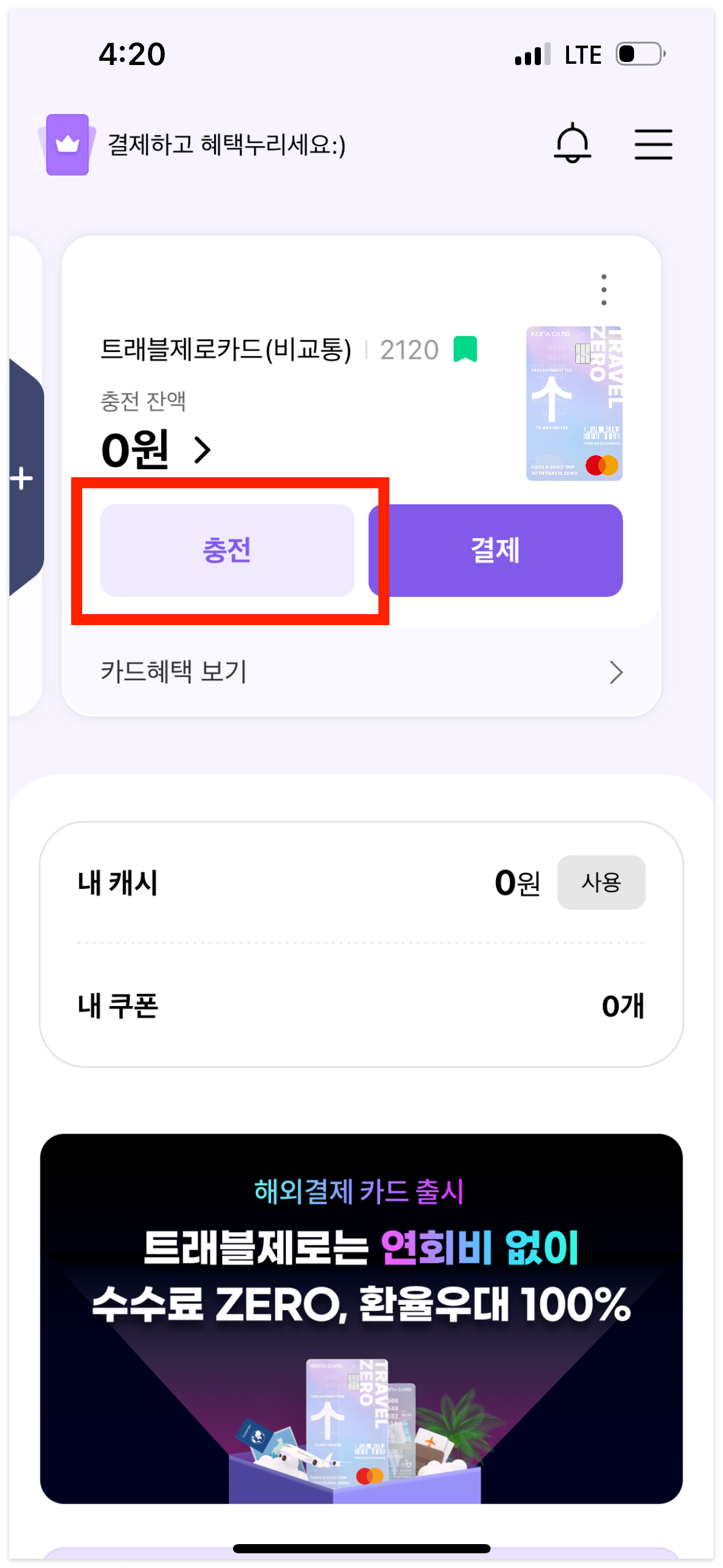Tap the plus icon on the left edge

(20, 477)
